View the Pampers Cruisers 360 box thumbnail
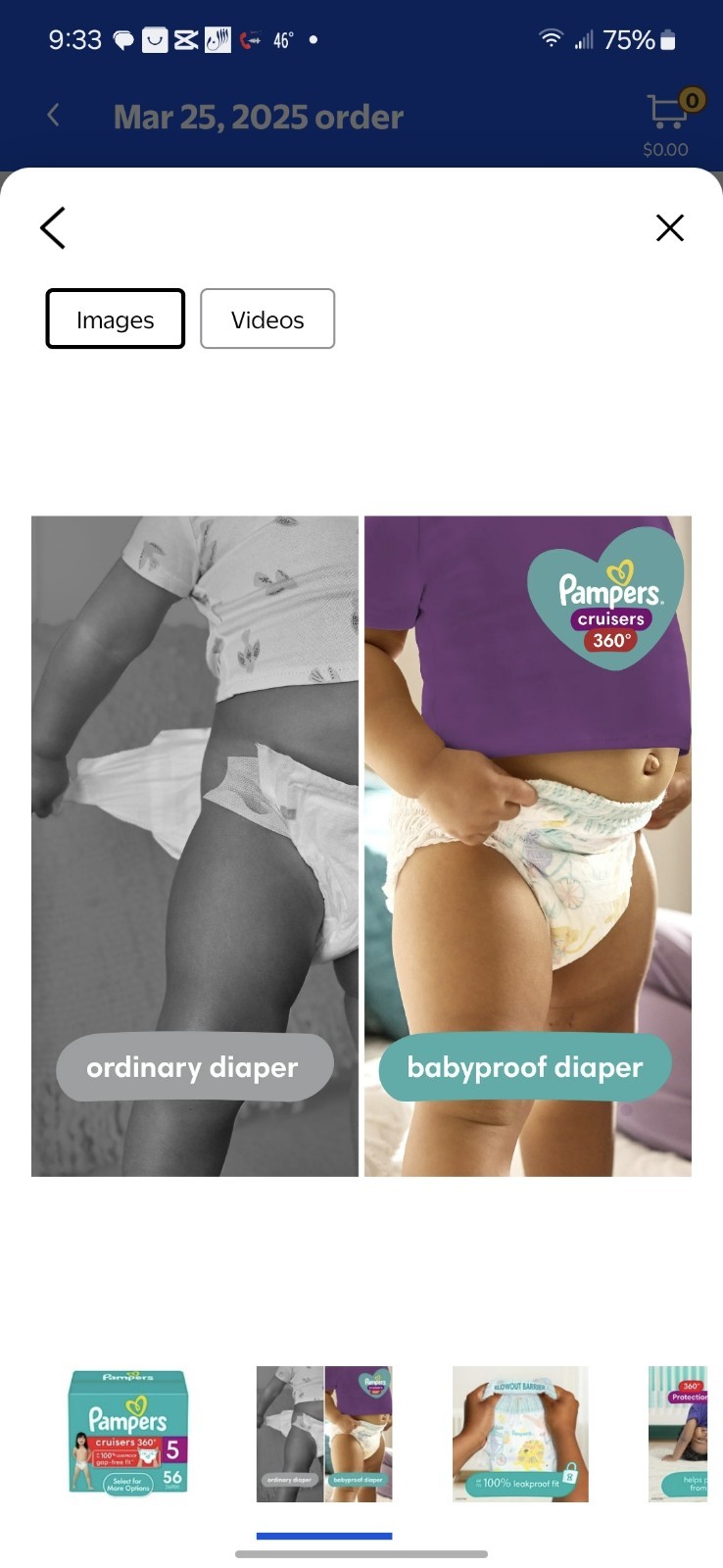 128,1433
